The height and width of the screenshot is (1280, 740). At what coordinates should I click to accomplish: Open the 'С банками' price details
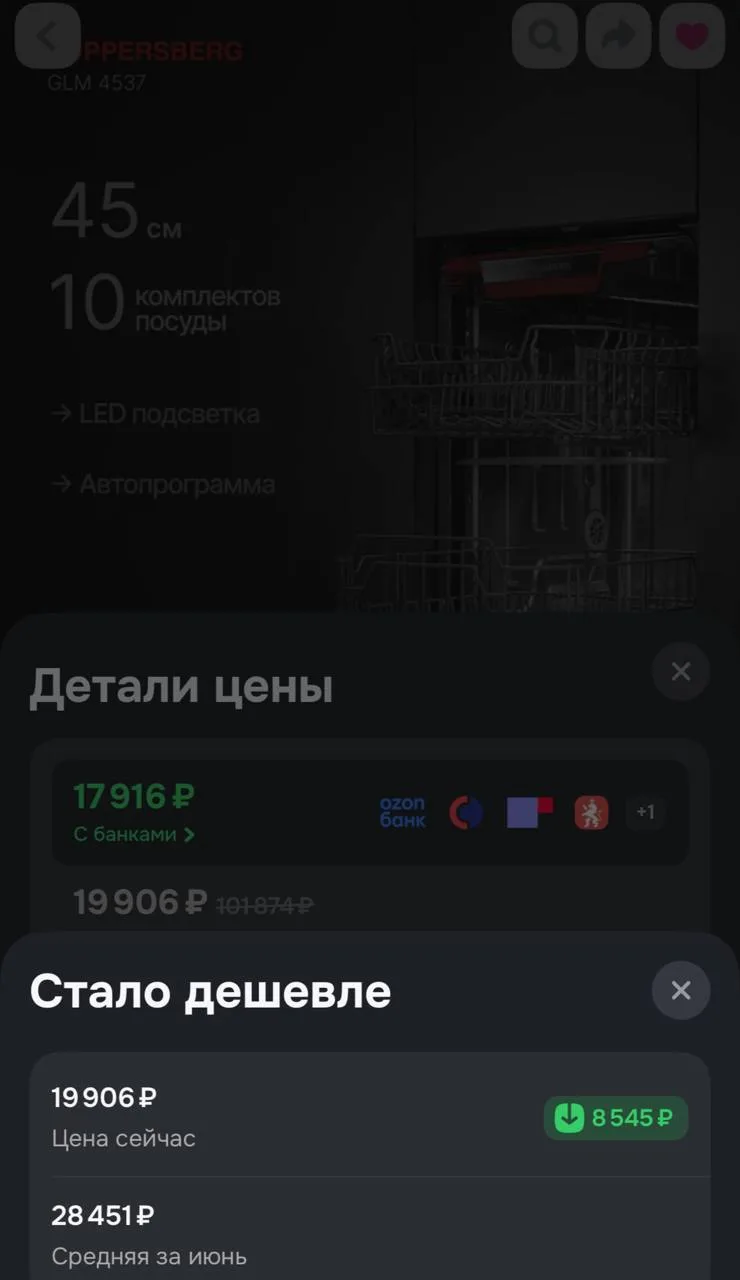click(x=134, y=834)
